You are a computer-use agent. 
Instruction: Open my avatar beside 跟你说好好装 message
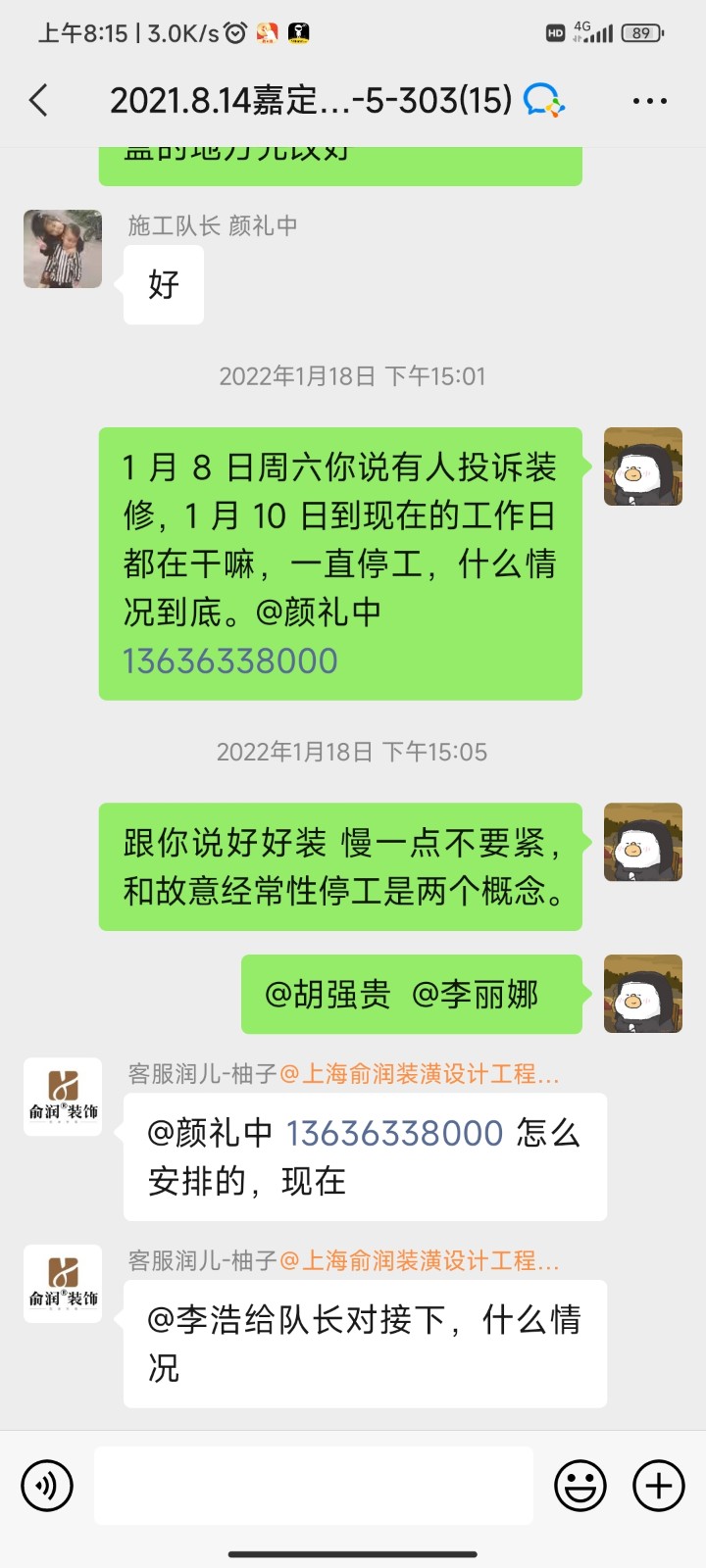[642, 843]
